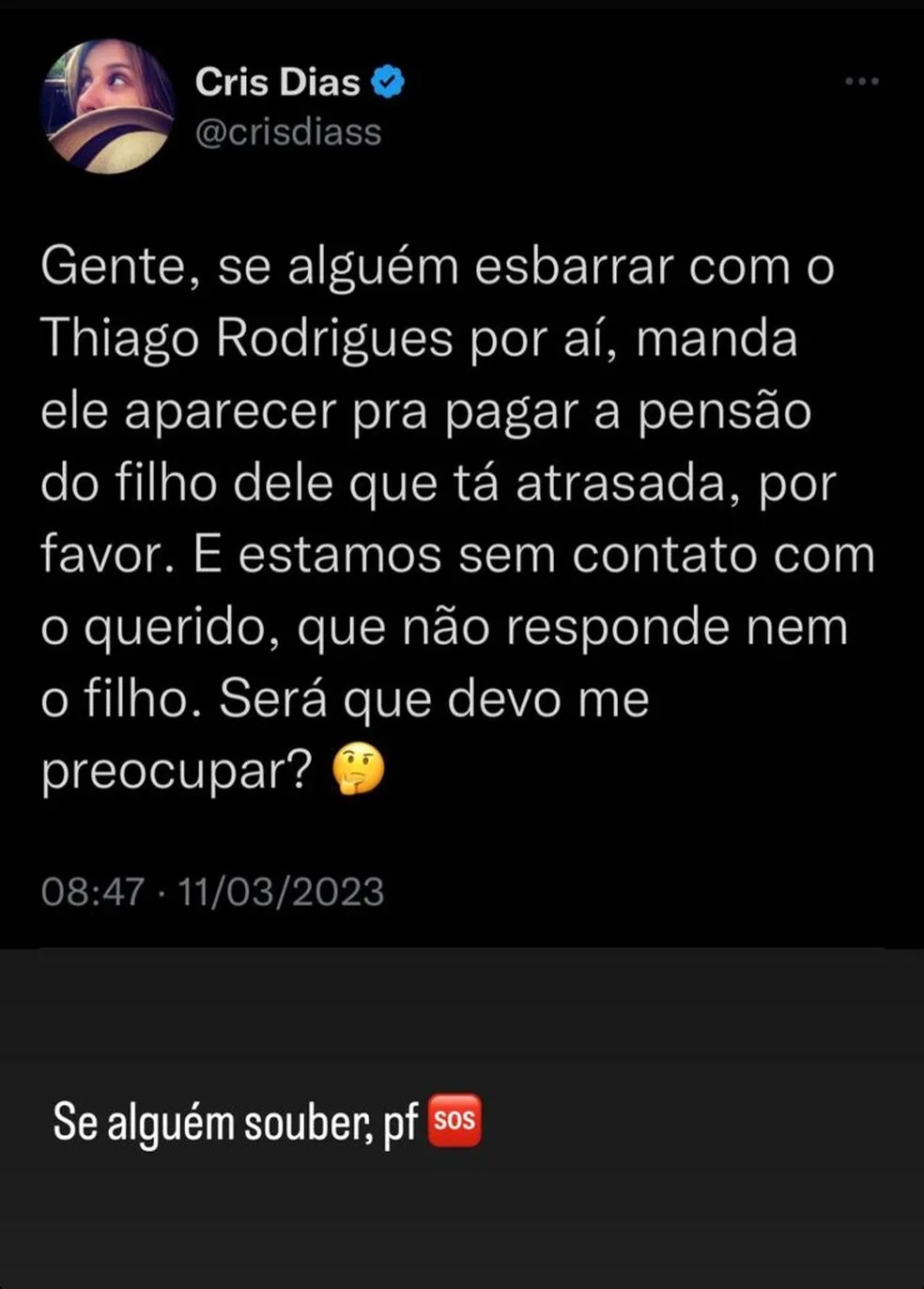The image size is (924, 1289).
Task: Click the caption "Se alguém souber, pf"
Action: 233,1120
